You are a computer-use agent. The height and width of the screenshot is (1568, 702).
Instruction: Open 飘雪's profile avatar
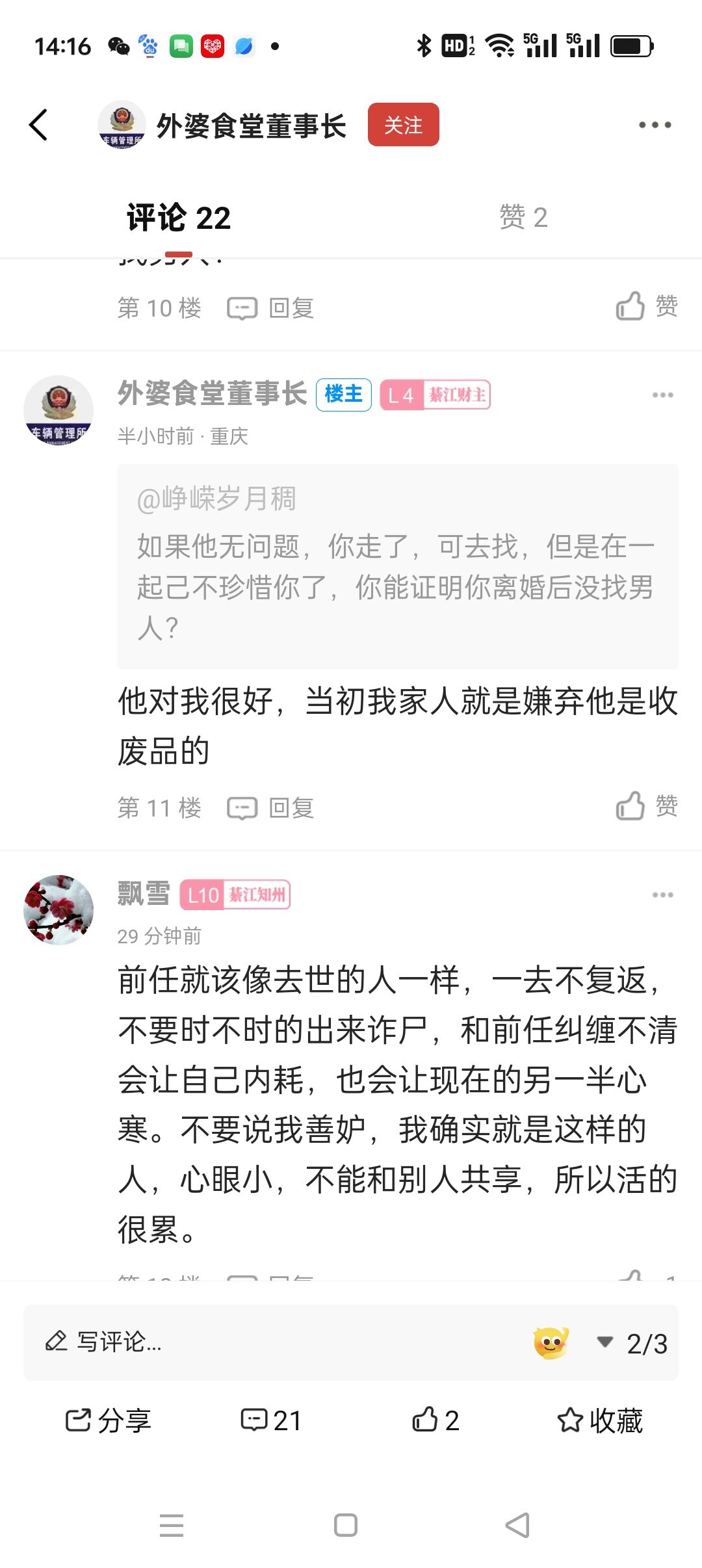pos(58,909)
